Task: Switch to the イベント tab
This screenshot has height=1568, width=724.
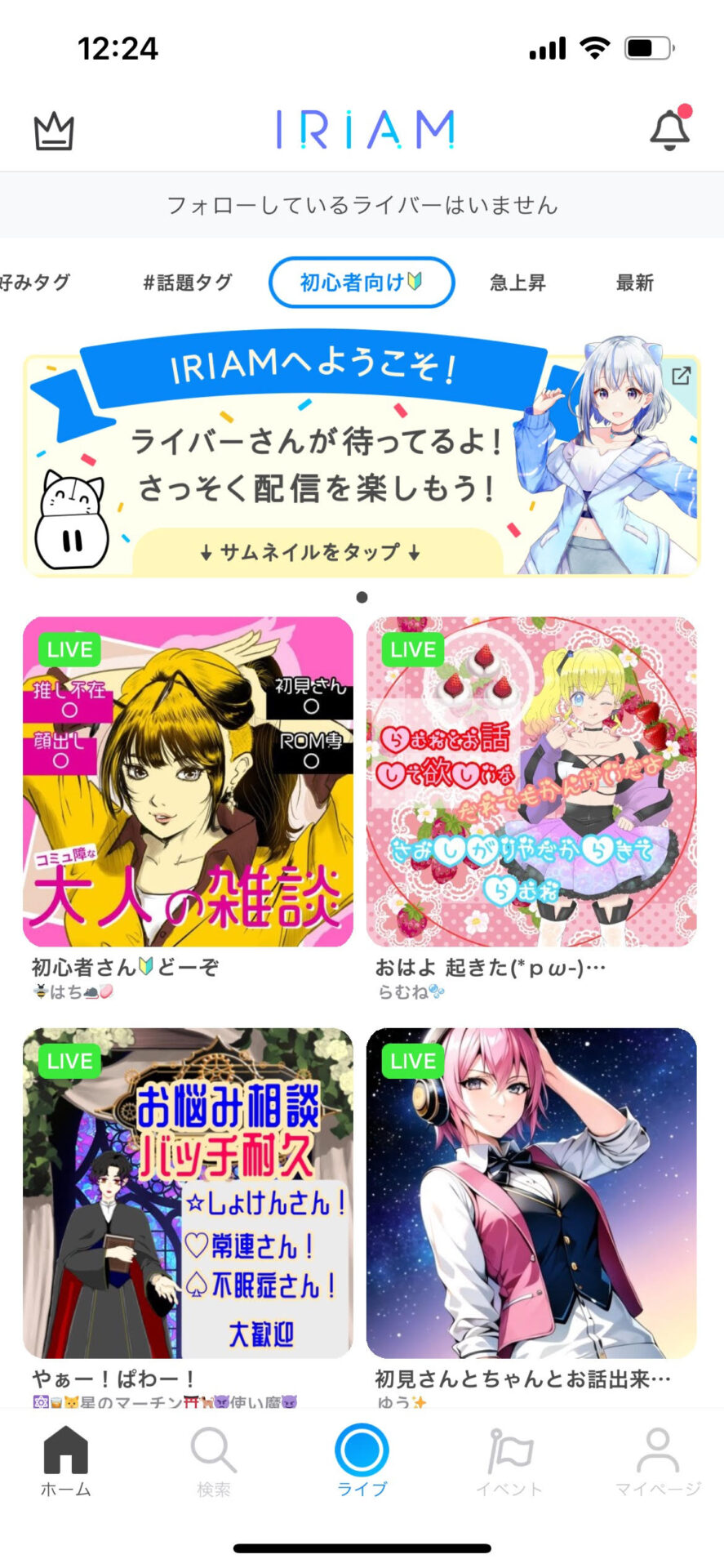Action: coord(509,1461)
